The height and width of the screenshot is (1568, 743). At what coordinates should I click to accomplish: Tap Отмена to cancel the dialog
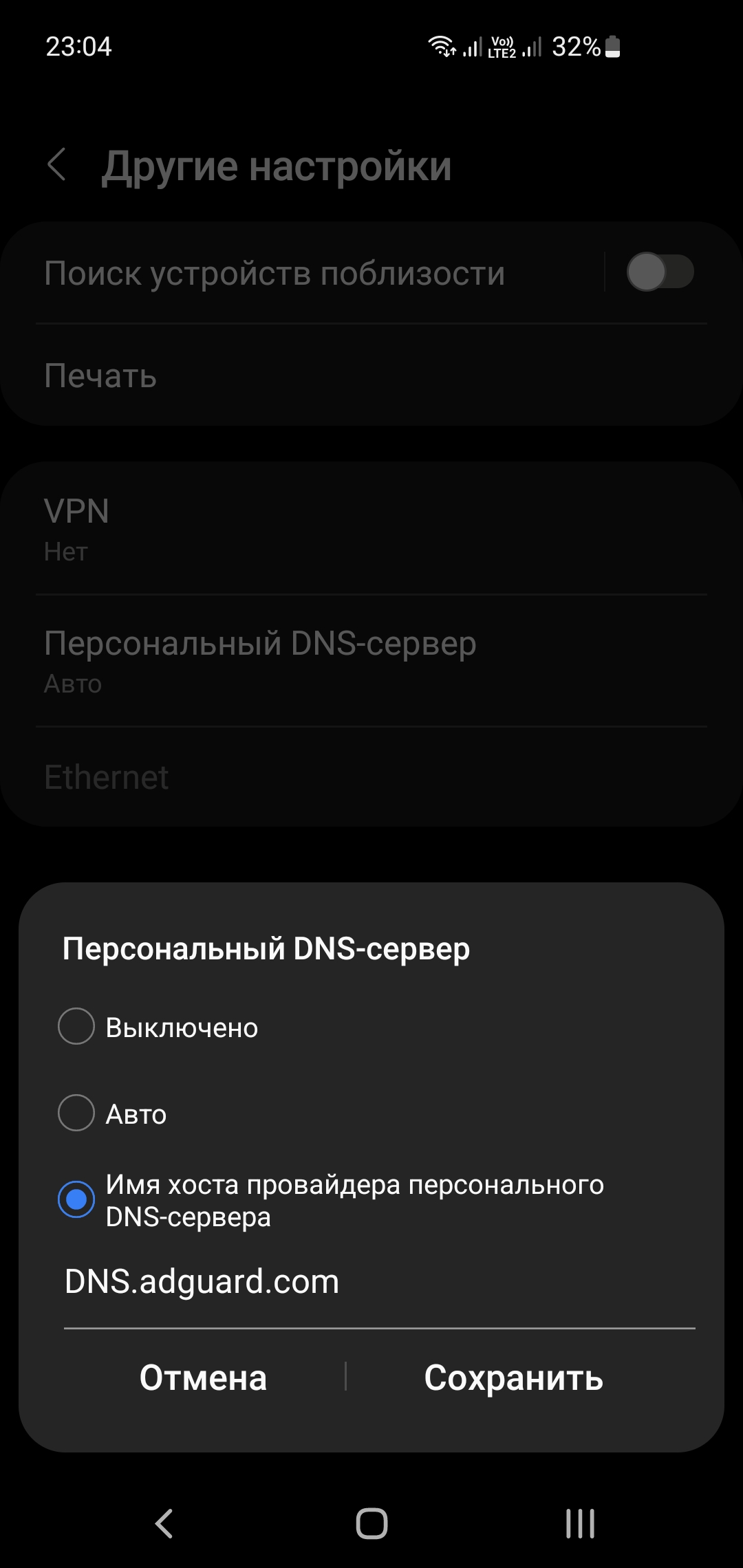click(x=203, y=1378)
